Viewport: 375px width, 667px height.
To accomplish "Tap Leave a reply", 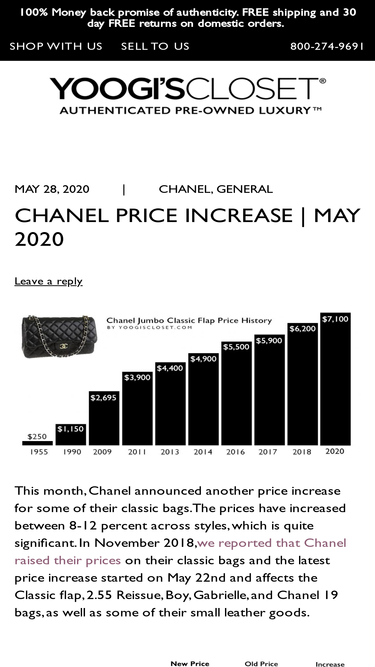I will 48,282.
